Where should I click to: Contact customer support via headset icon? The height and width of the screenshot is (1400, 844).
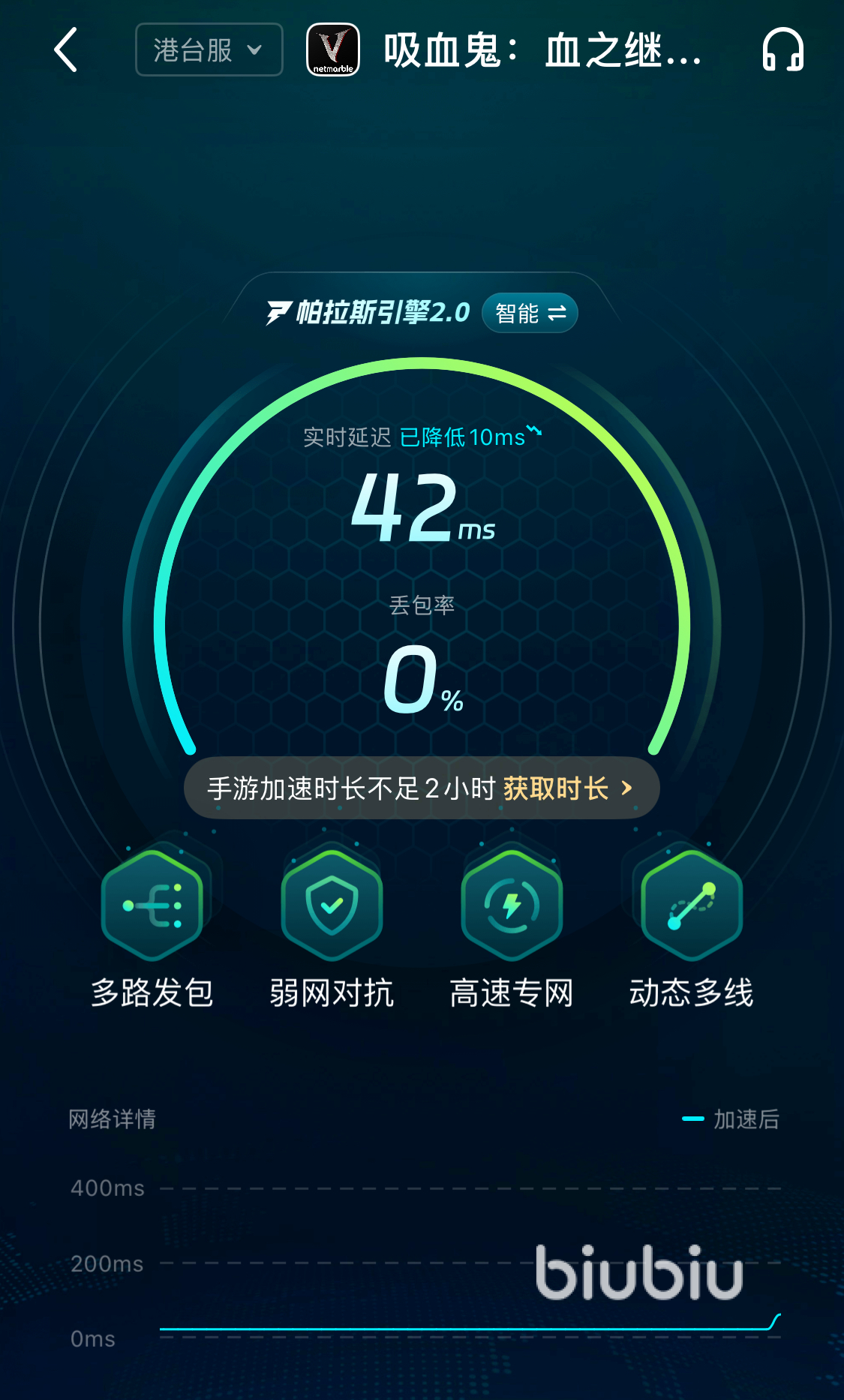782,50
